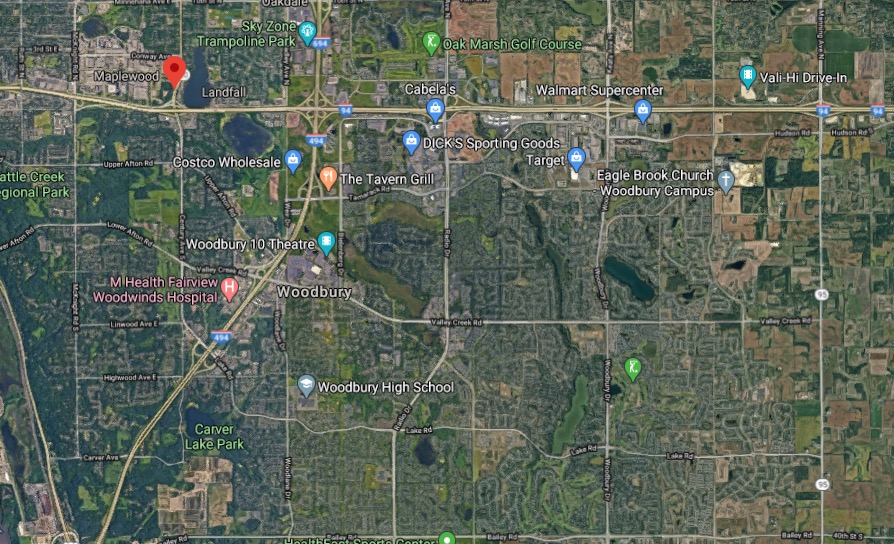Tap the M Health Fairview Woodwinds Hospital pin
This screenshot has width=894, height=544.
(230, 289)
